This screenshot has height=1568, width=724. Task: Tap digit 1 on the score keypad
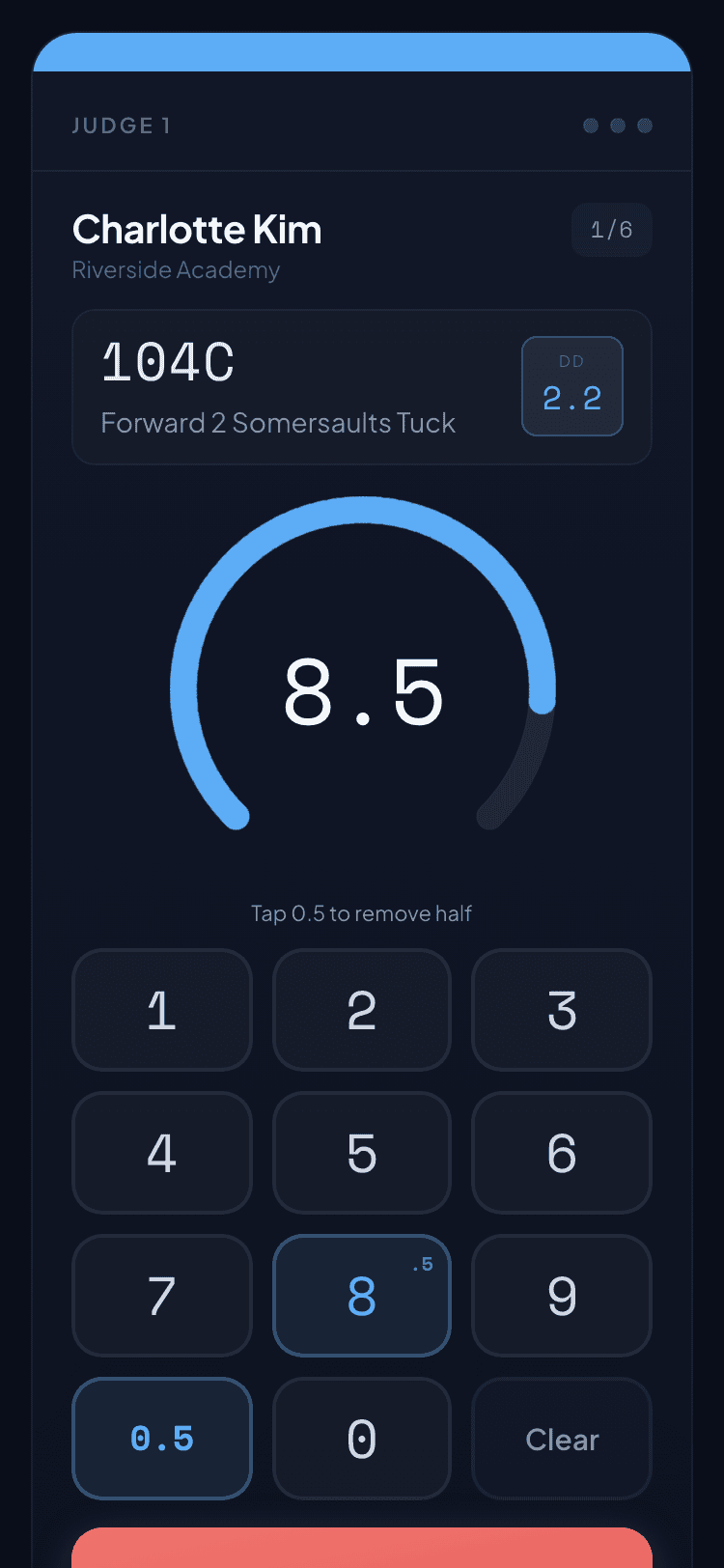click(x=162, y=1010)
